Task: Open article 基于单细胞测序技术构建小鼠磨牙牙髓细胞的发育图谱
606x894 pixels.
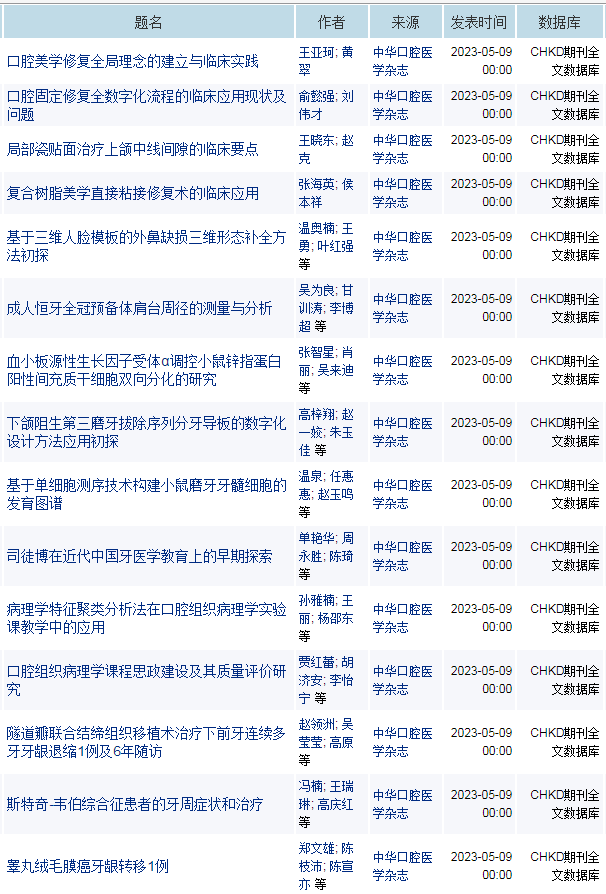Action: (x=146, y=494)
